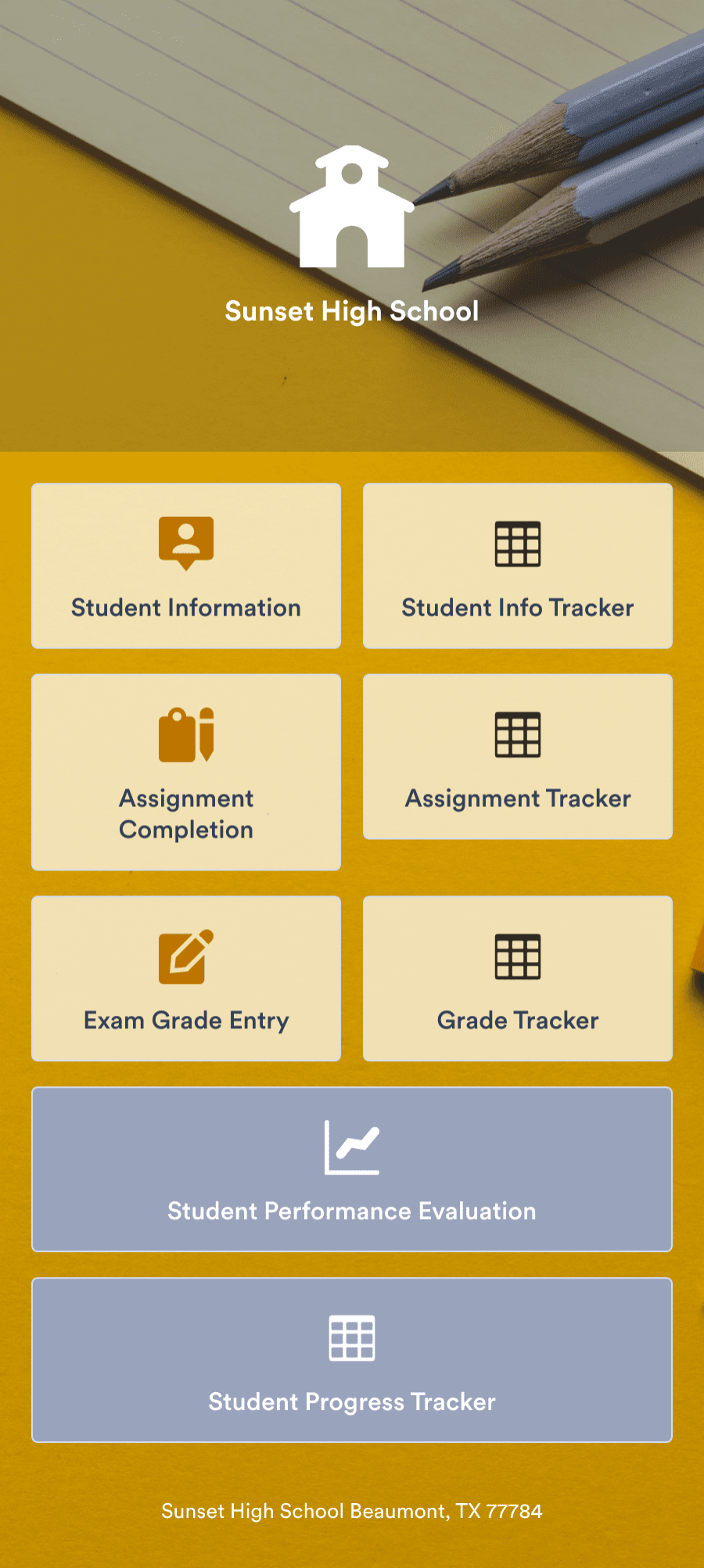
Task: Select the Student Performance Evaluation chart icon
Action: pos(351,1146)
